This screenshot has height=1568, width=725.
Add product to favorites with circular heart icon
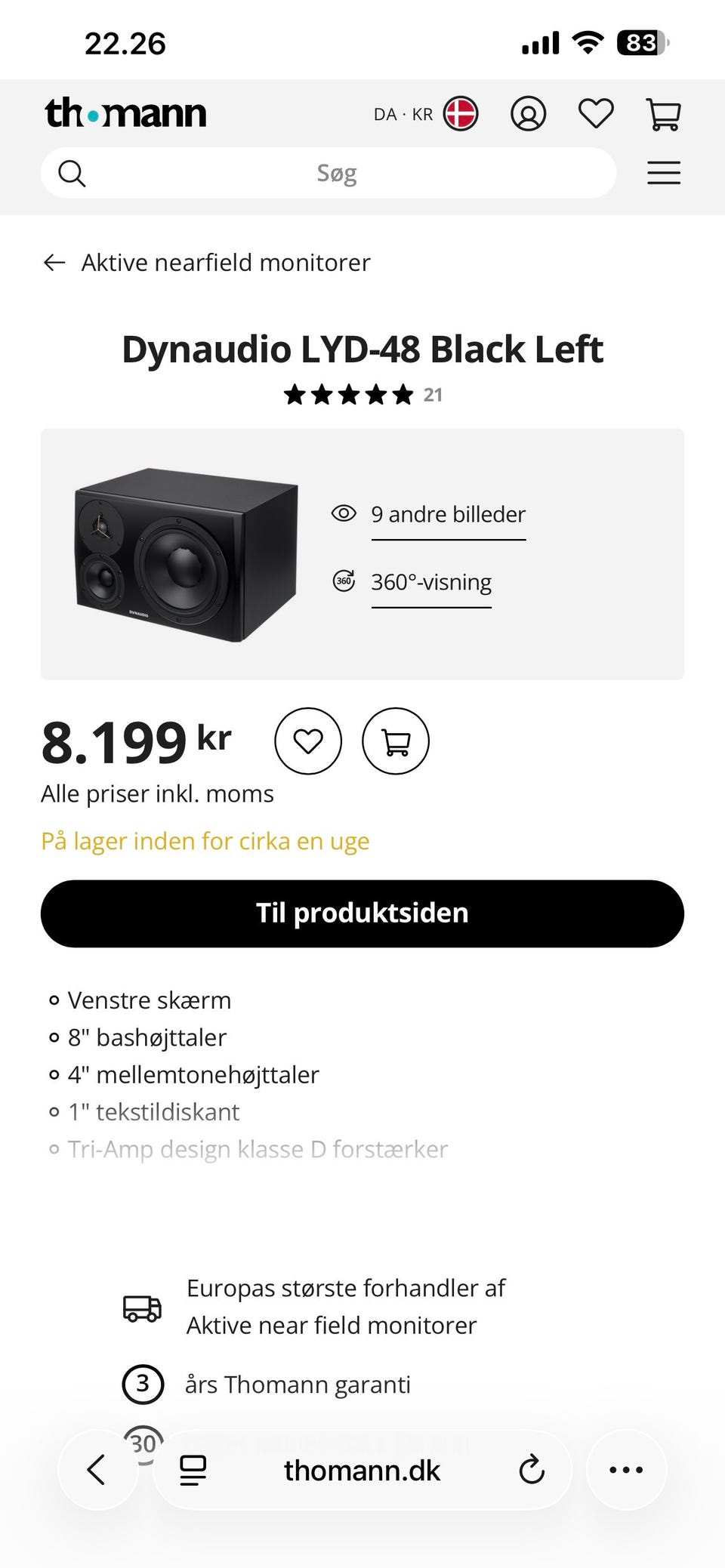click(x=307, y=741)
